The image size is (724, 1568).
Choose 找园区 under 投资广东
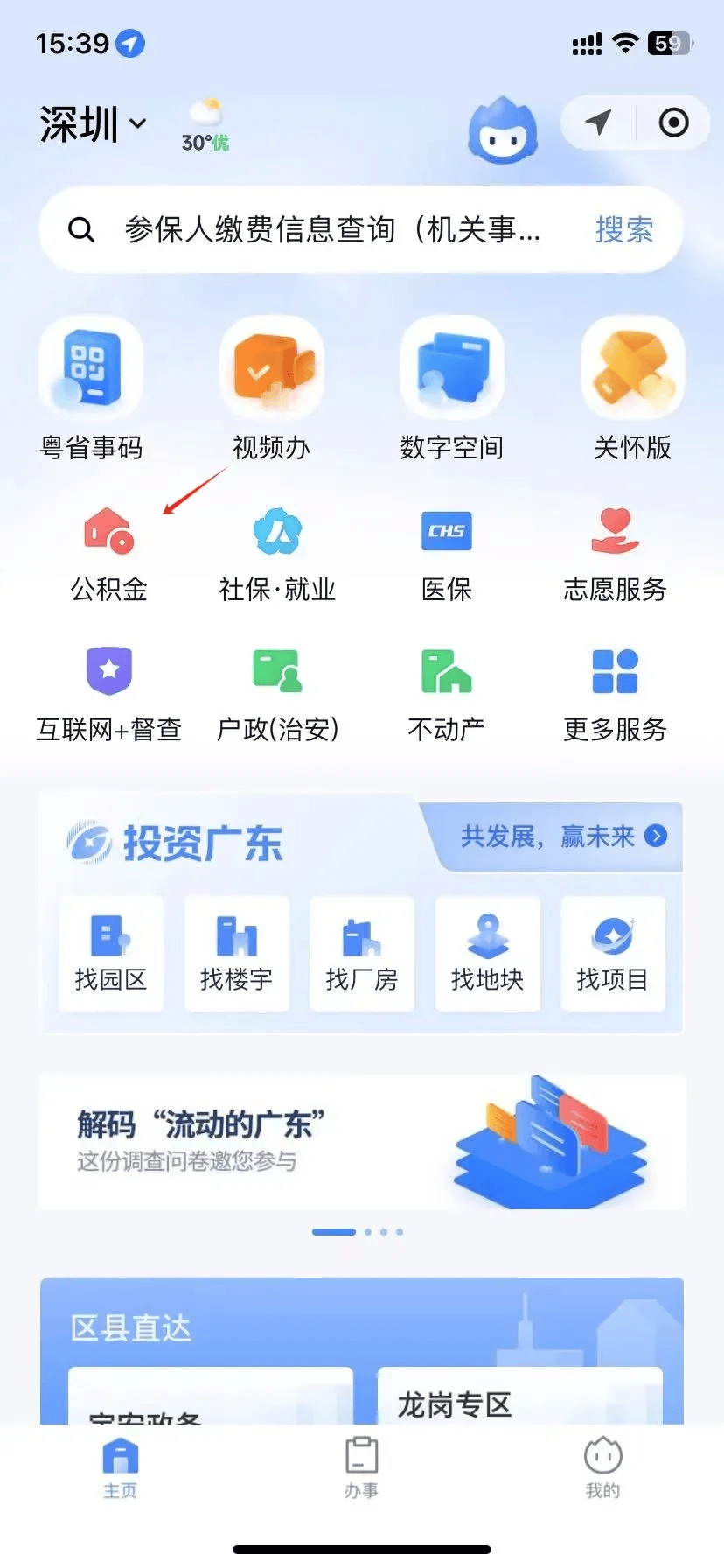[111, 953]
